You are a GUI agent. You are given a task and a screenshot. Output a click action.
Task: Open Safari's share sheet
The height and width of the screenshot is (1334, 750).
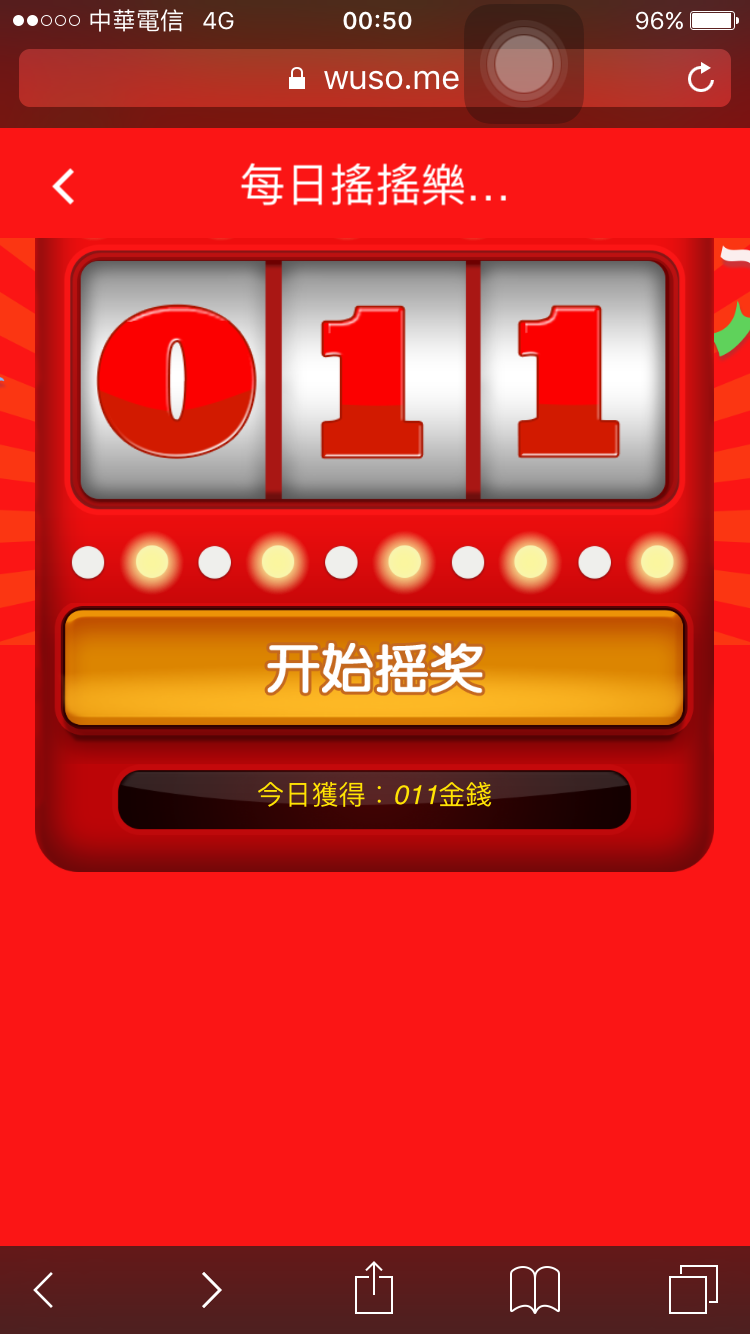[x=374, y=1288]
